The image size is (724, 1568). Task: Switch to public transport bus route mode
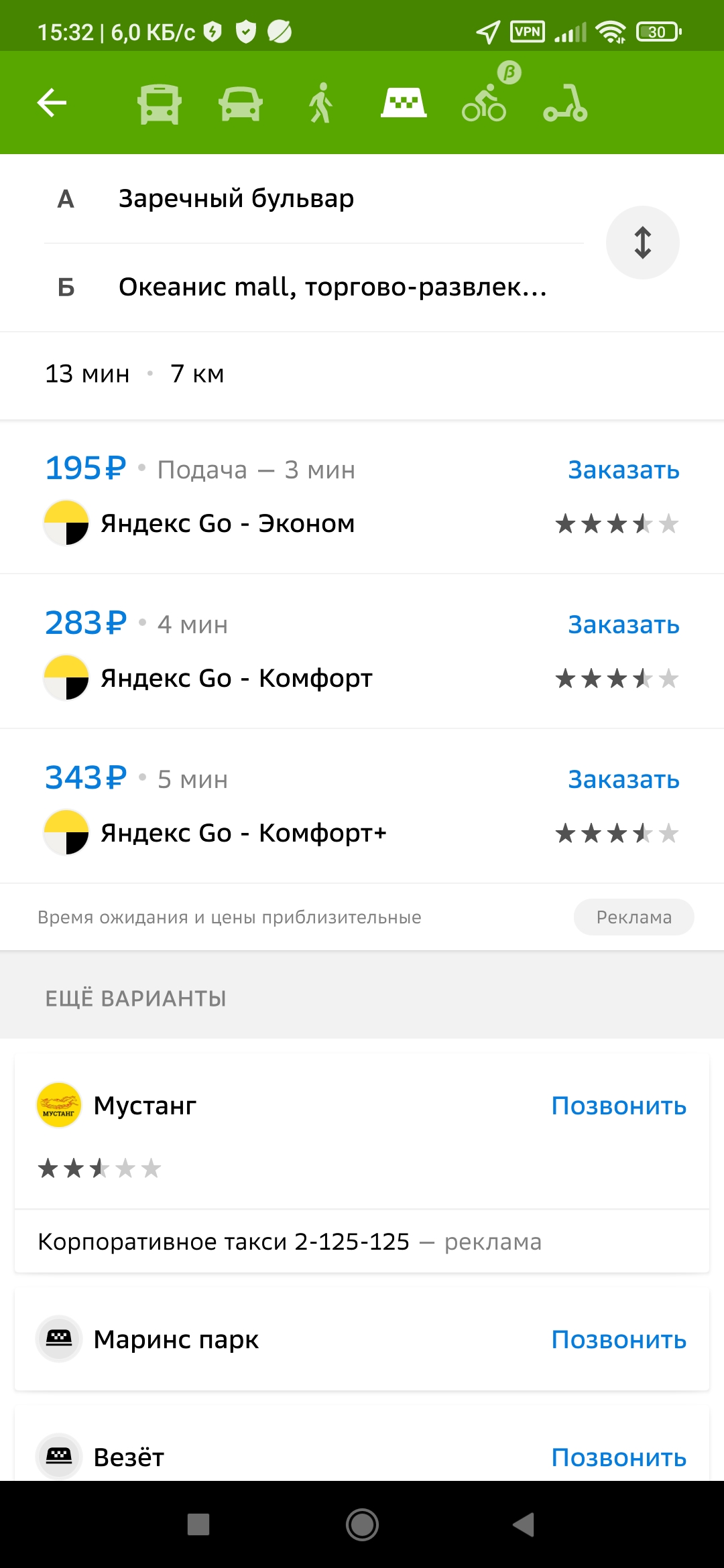click(x=159, y=104)
